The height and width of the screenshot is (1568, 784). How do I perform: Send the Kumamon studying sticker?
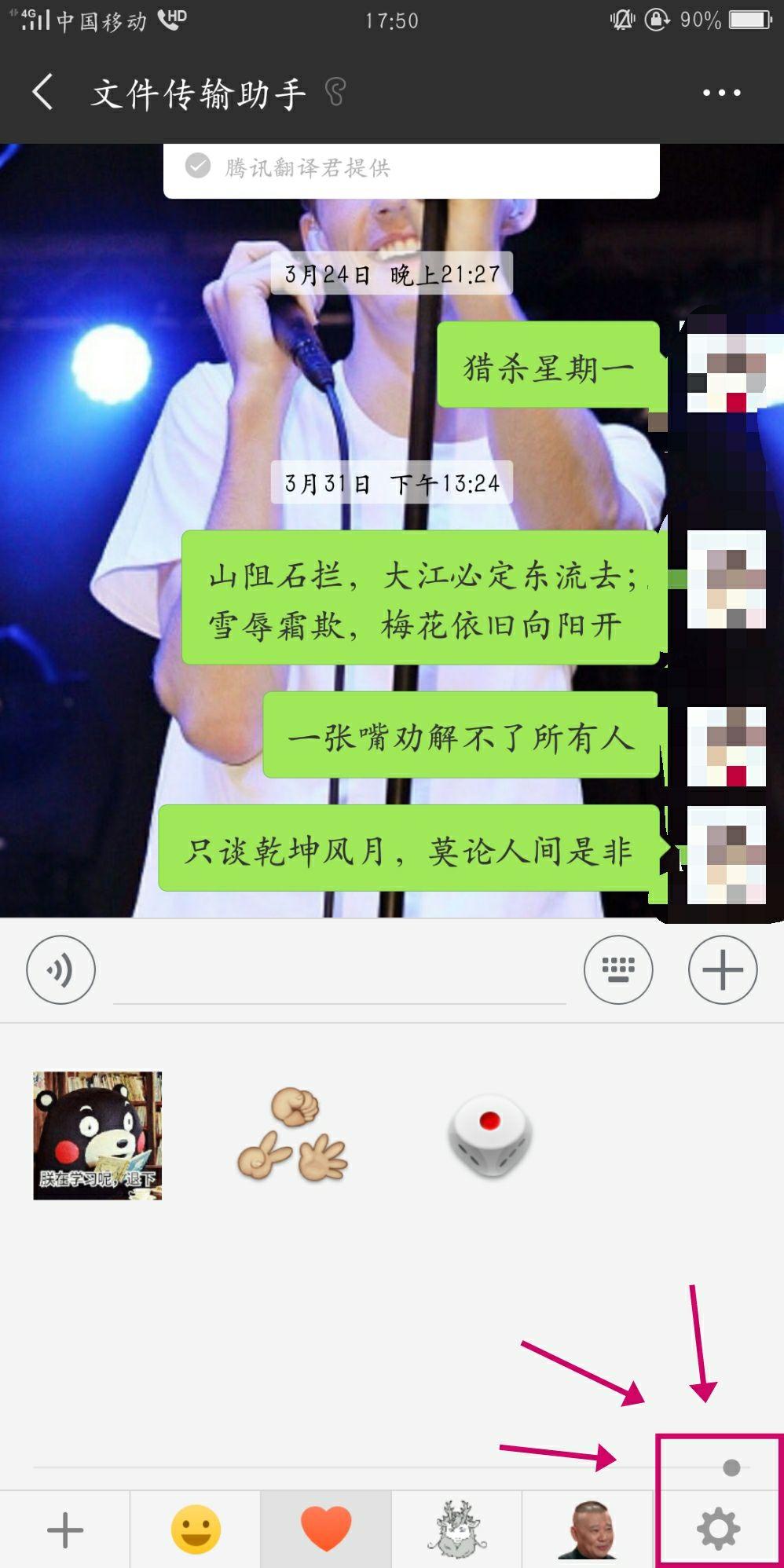97,1135
